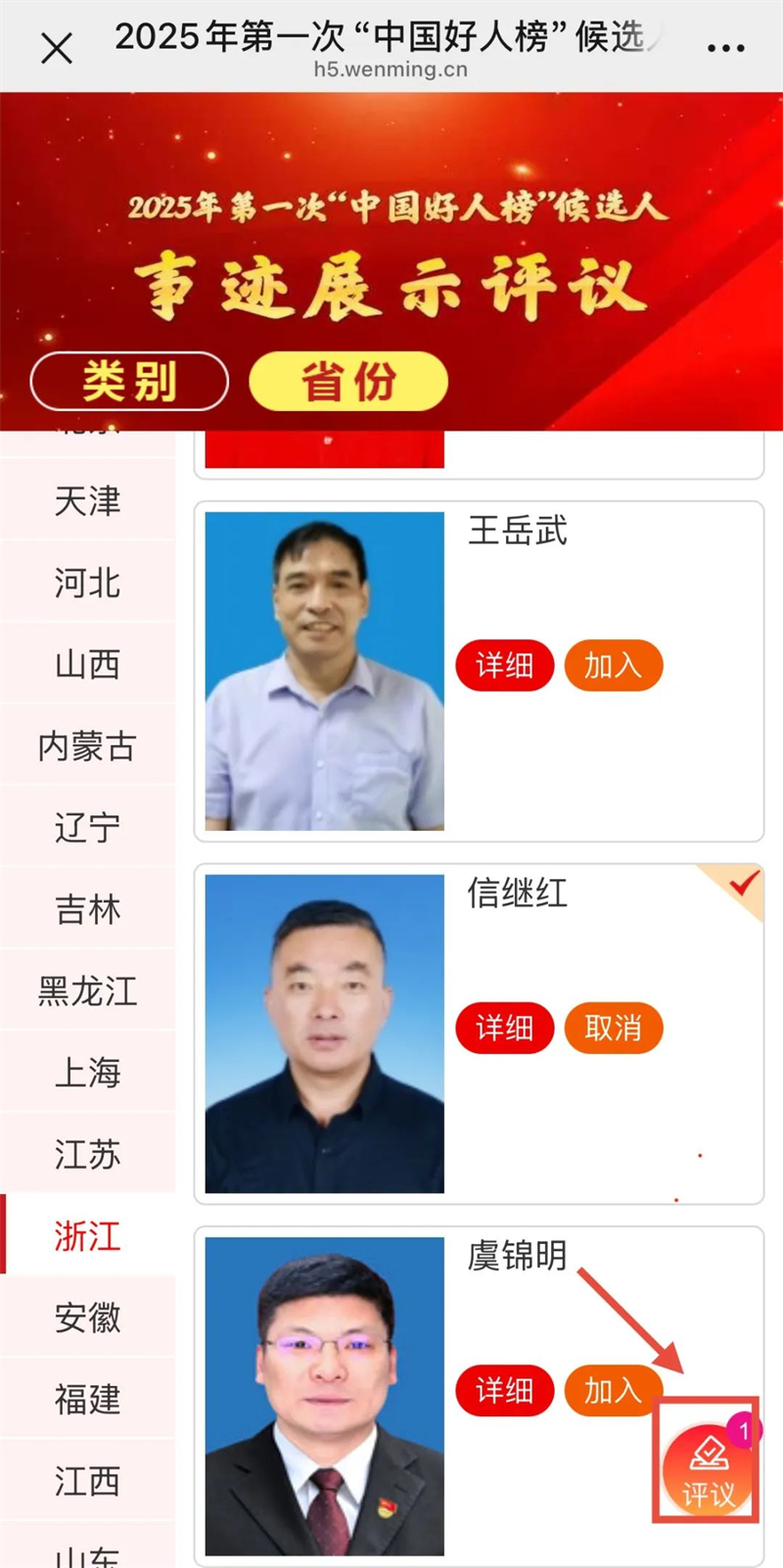Tap 取消 to remove 信继红

coord(614,1028)
